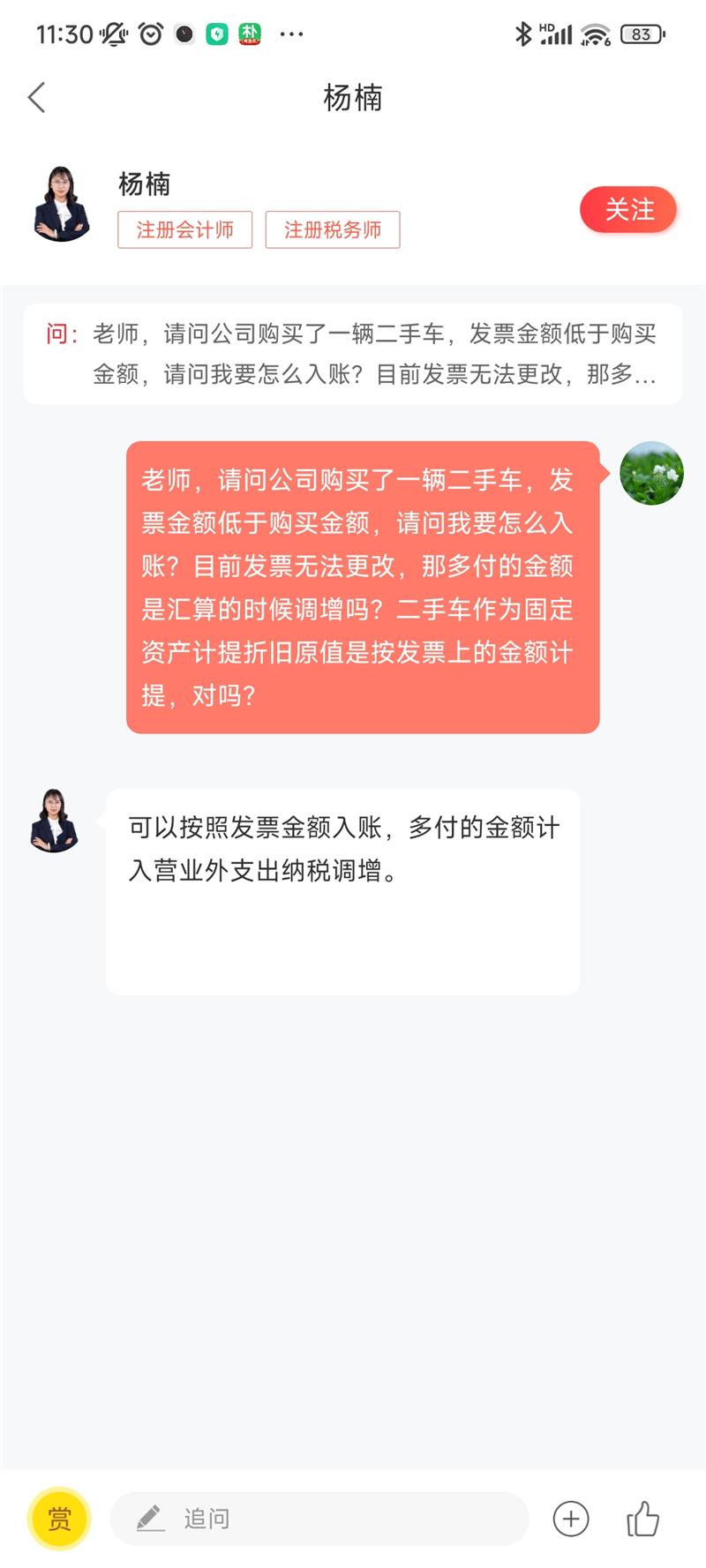Screen dimensions: 706x1568
Task: Give the answer a thumbs up
Action: click(642, 1519)
